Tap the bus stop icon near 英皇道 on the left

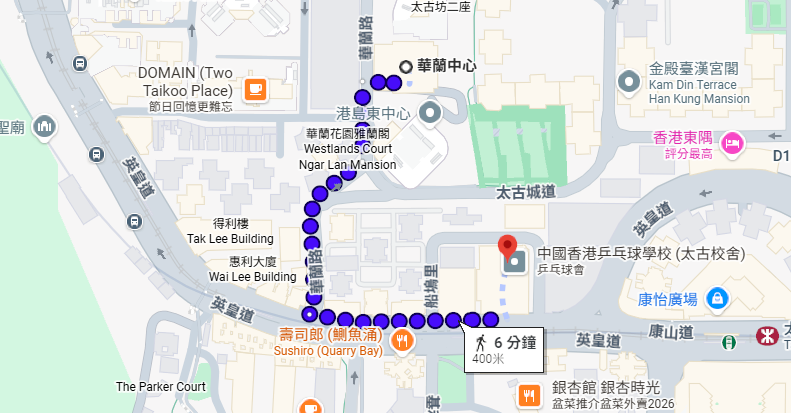[x=95, y=155]
